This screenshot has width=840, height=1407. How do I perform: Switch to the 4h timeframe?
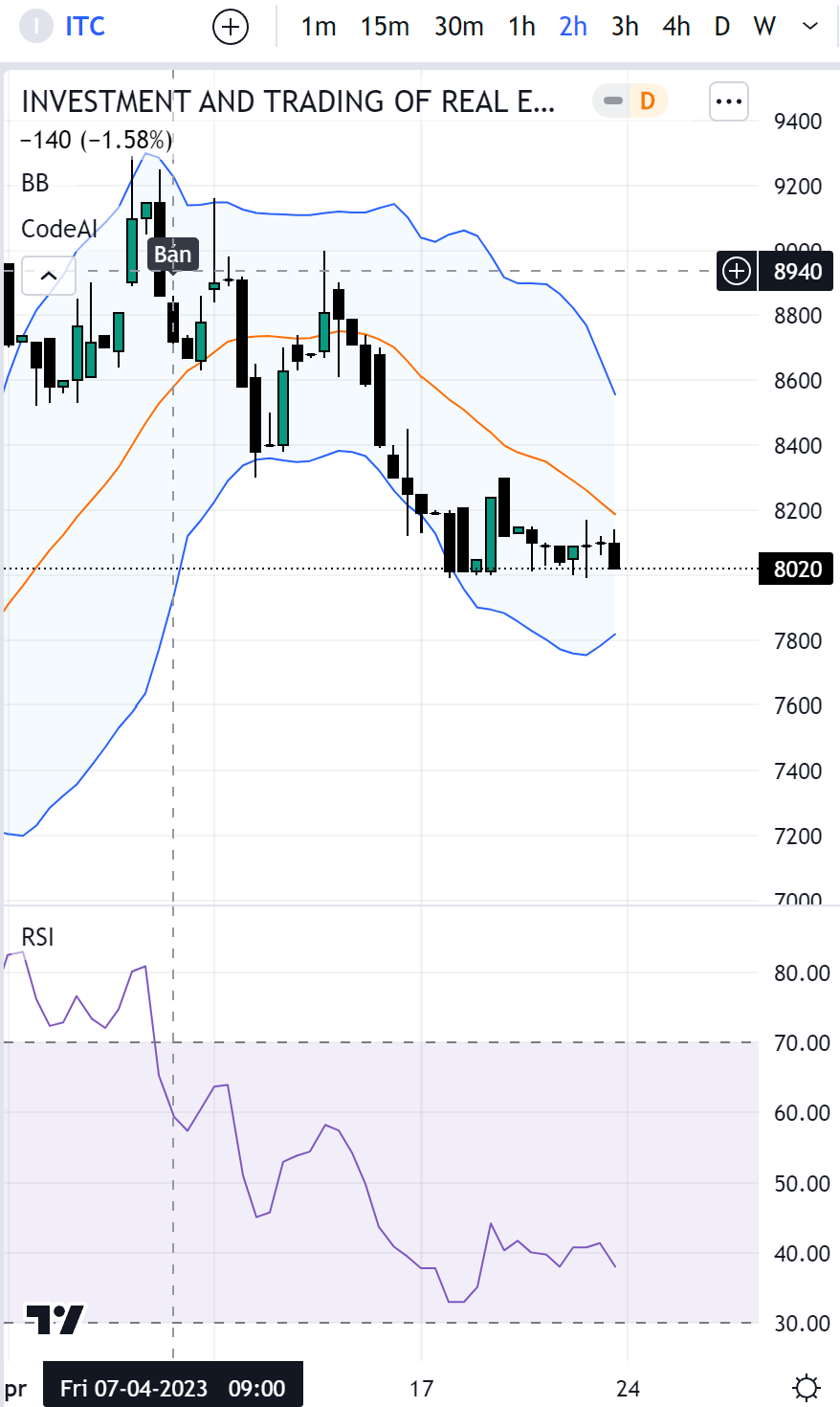[676, 27]
